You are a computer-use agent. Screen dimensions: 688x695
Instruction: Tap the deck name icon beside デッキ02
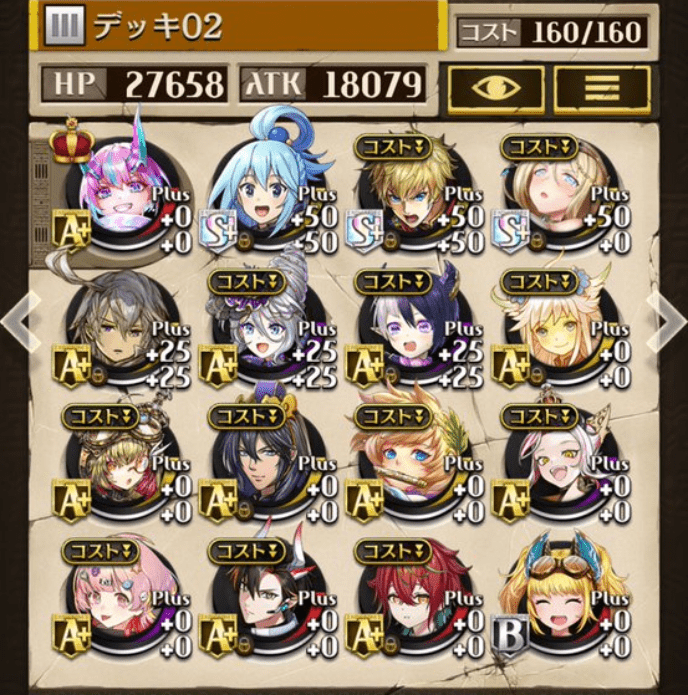(x=64, y=25)
